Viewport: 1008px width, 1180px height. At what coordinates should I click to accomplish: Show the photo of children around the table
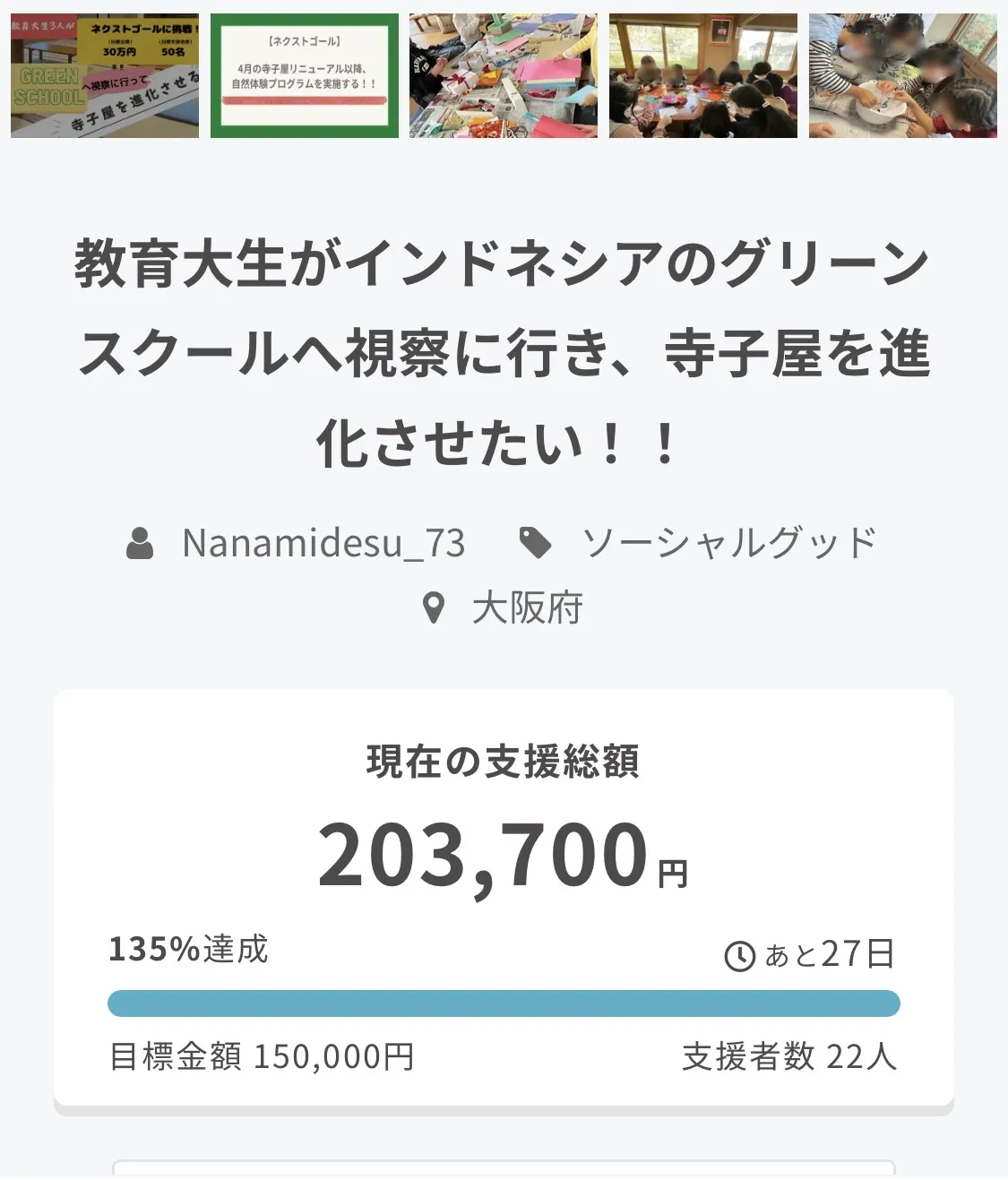(x=703, y=76)
